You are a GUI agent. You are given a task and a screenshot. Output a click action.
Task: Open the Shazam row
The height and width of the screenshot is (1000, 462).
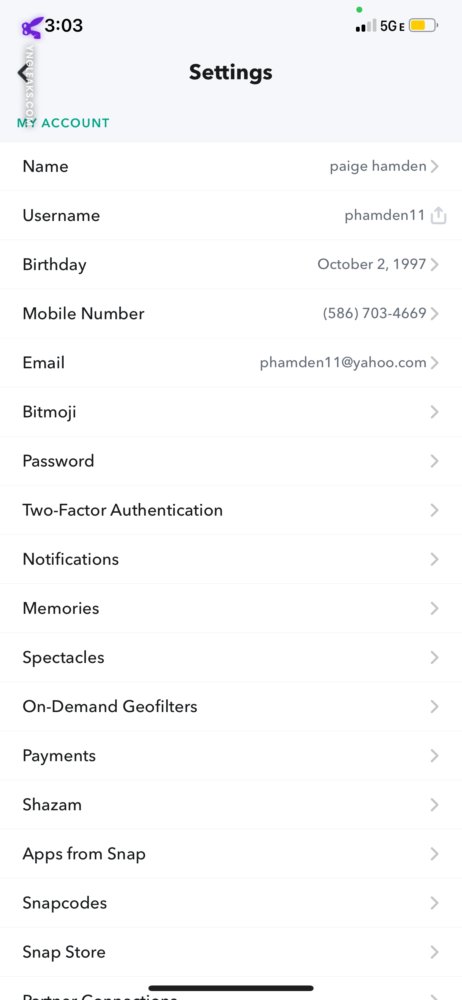[231, 805]
